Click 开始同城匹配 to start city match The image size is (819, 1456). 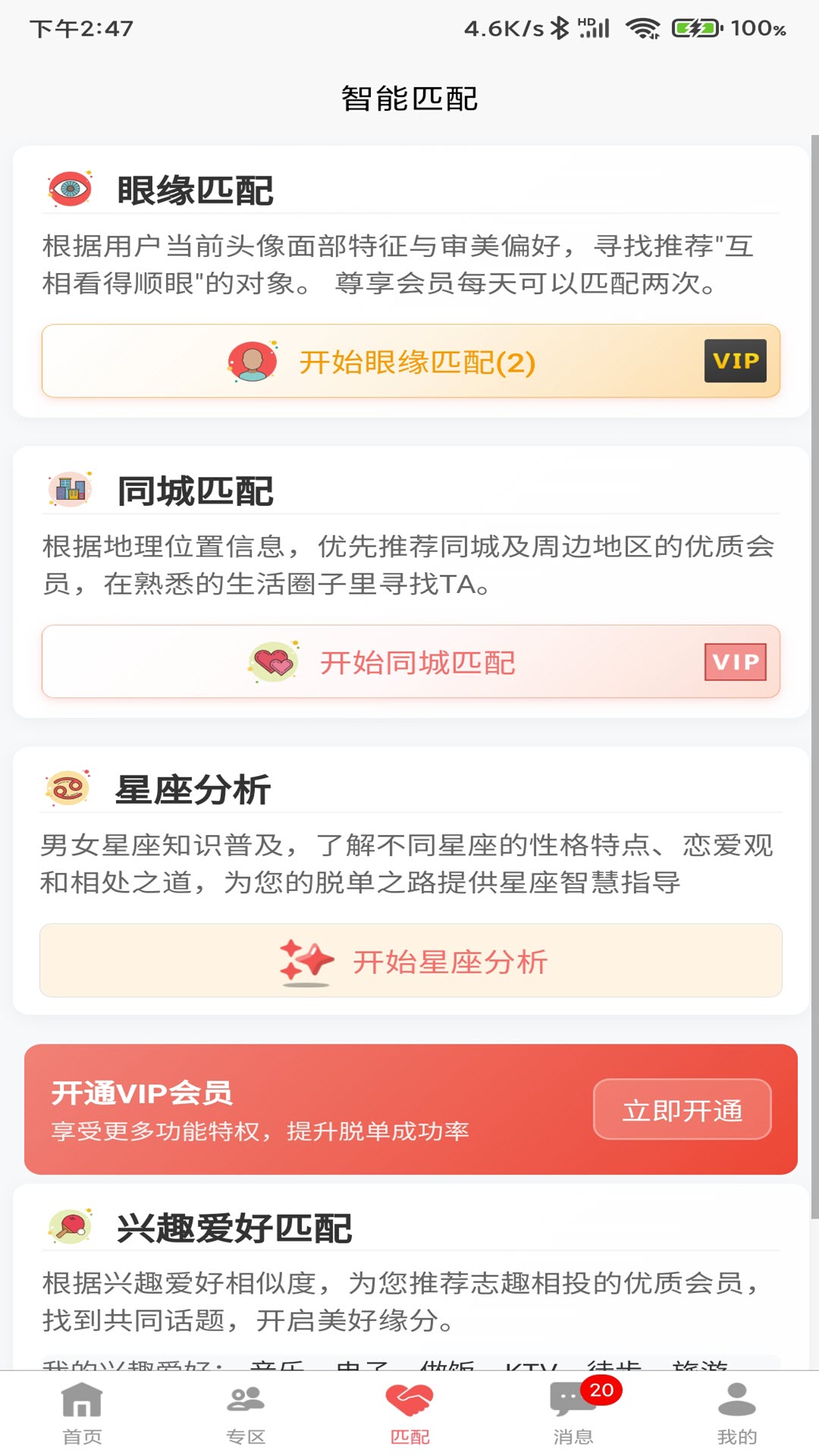click(409, 662)
